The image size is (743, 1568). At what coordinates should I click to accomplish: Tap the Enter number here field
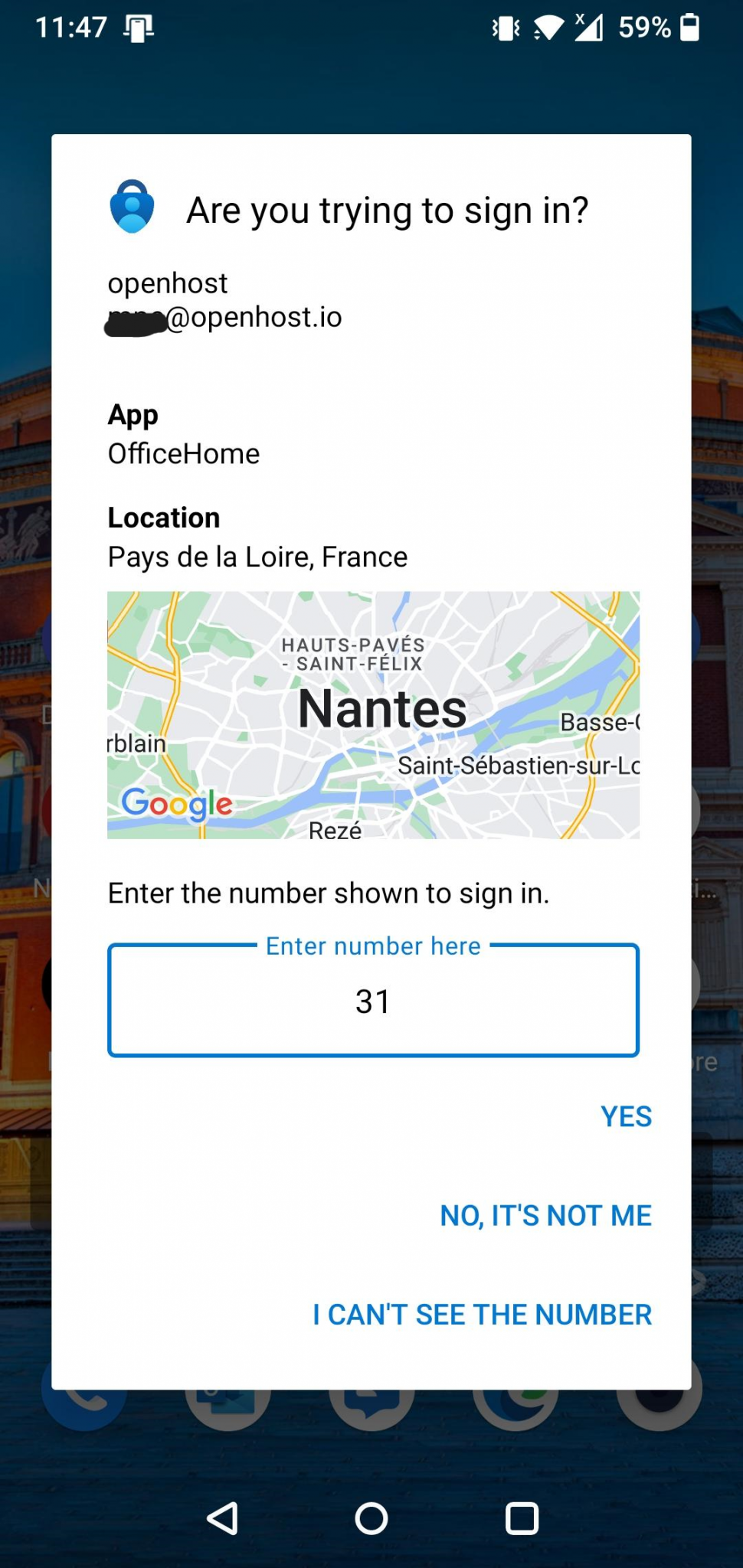point(373,1001)
